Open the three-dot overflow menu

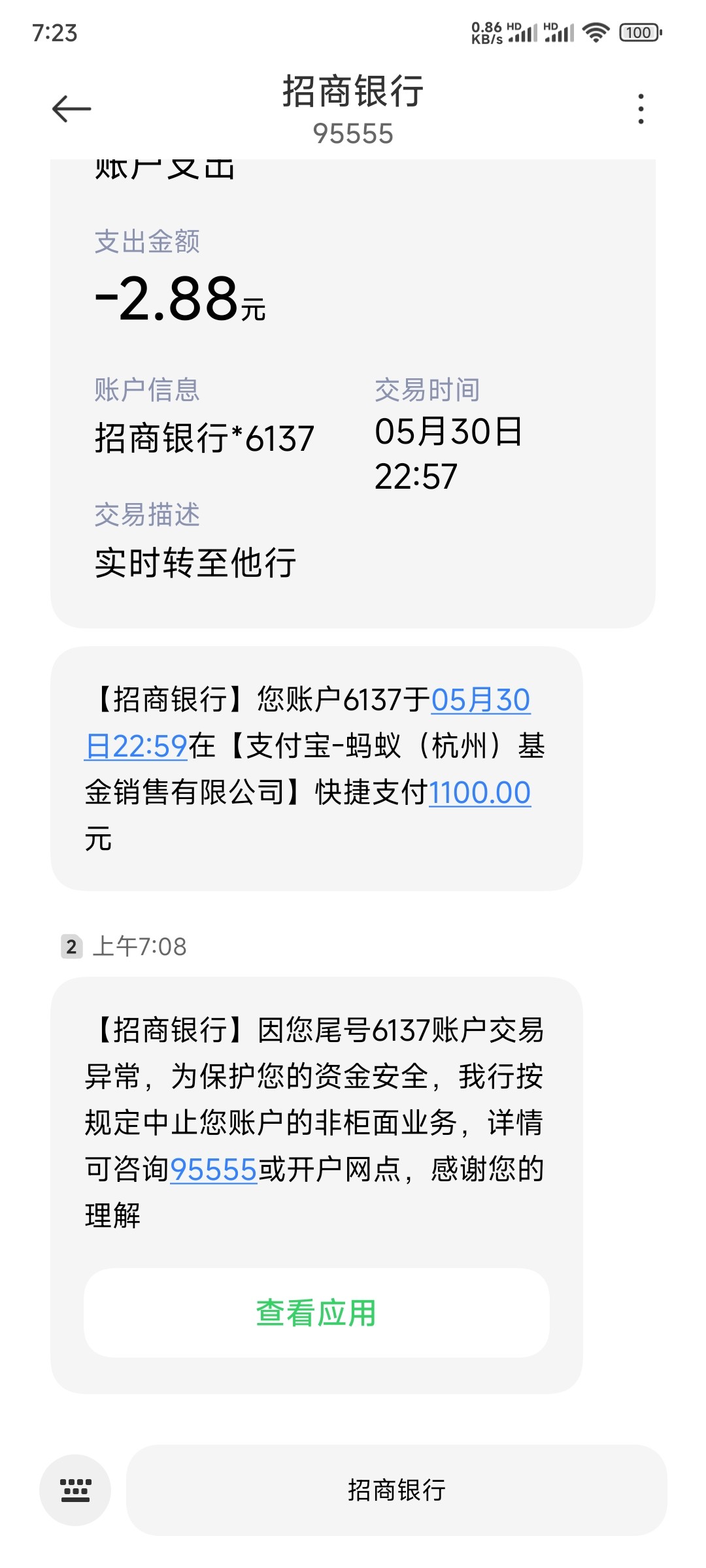641,108
